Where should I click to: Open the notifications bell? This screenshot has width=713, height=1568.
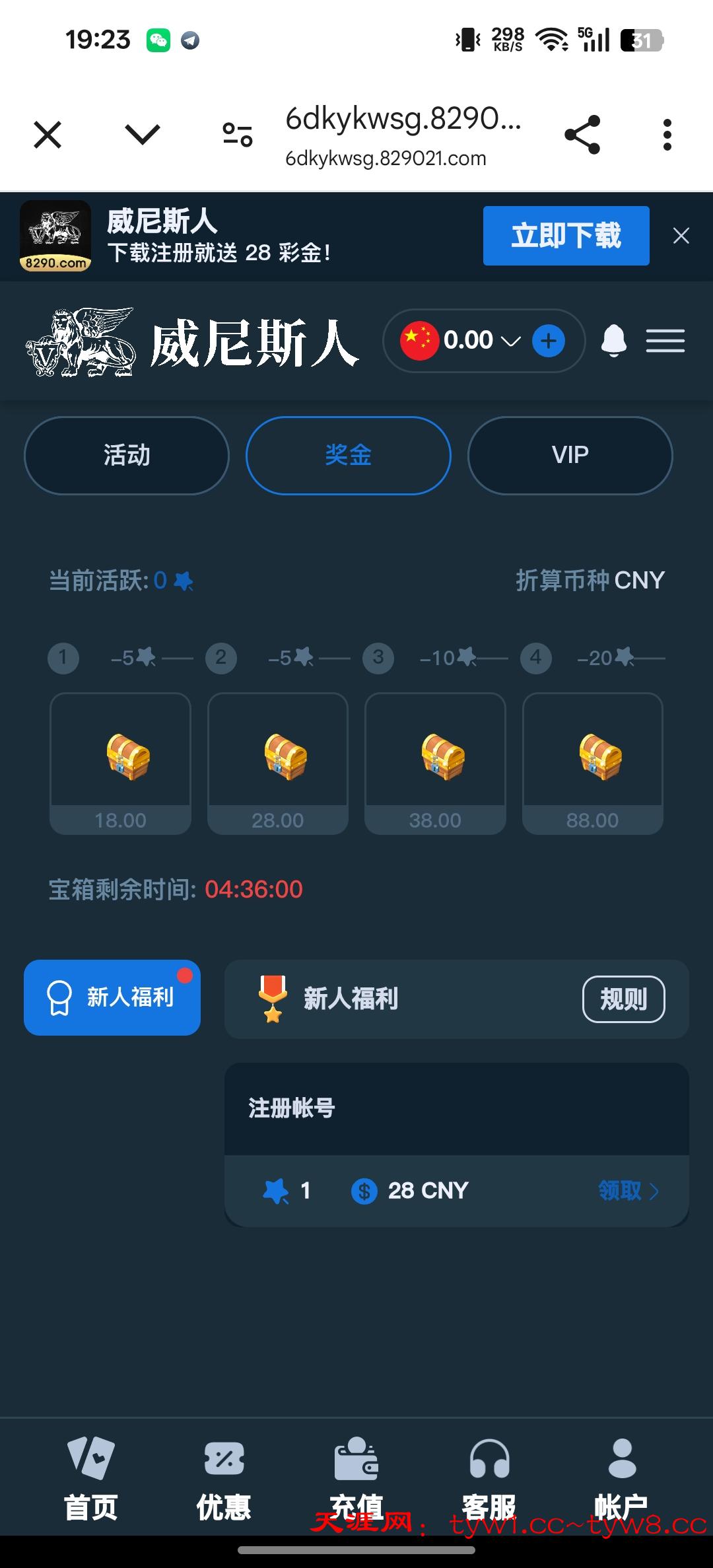pyautogui.click(x=613, y=341)
